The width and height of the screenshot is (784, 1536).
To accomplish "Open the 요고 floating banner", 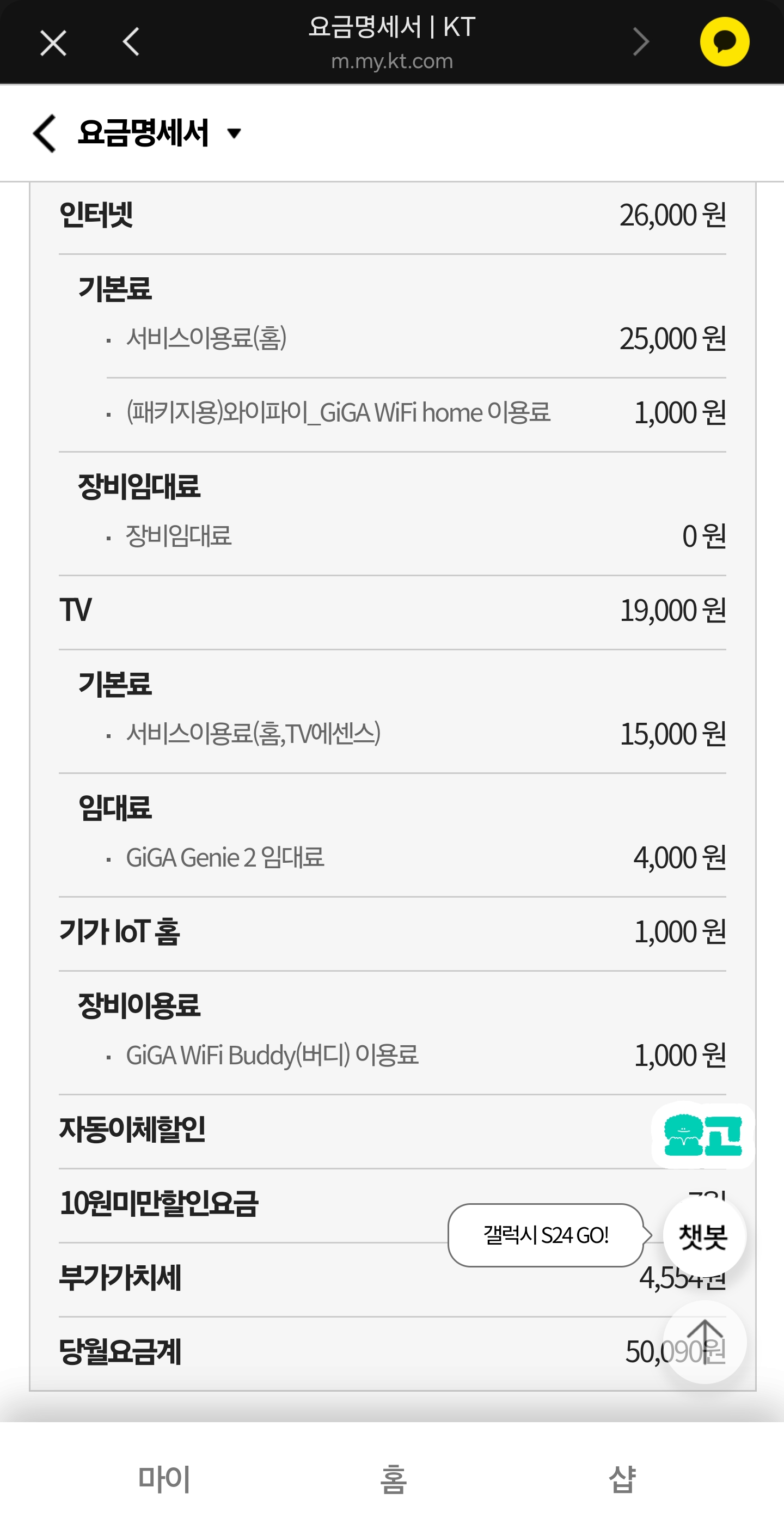I will 702,1135.
